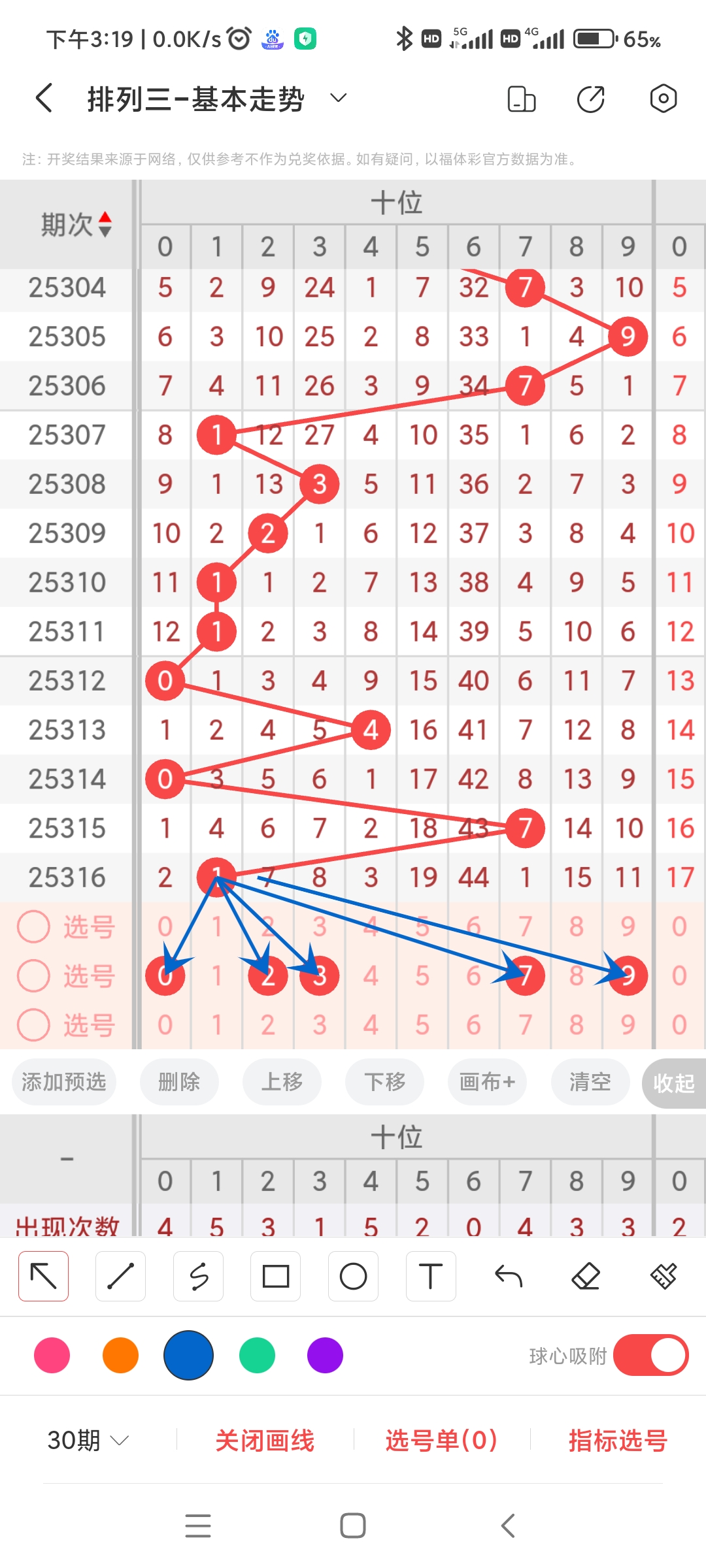Select the eraser tool

click(x=586, y=1276)
